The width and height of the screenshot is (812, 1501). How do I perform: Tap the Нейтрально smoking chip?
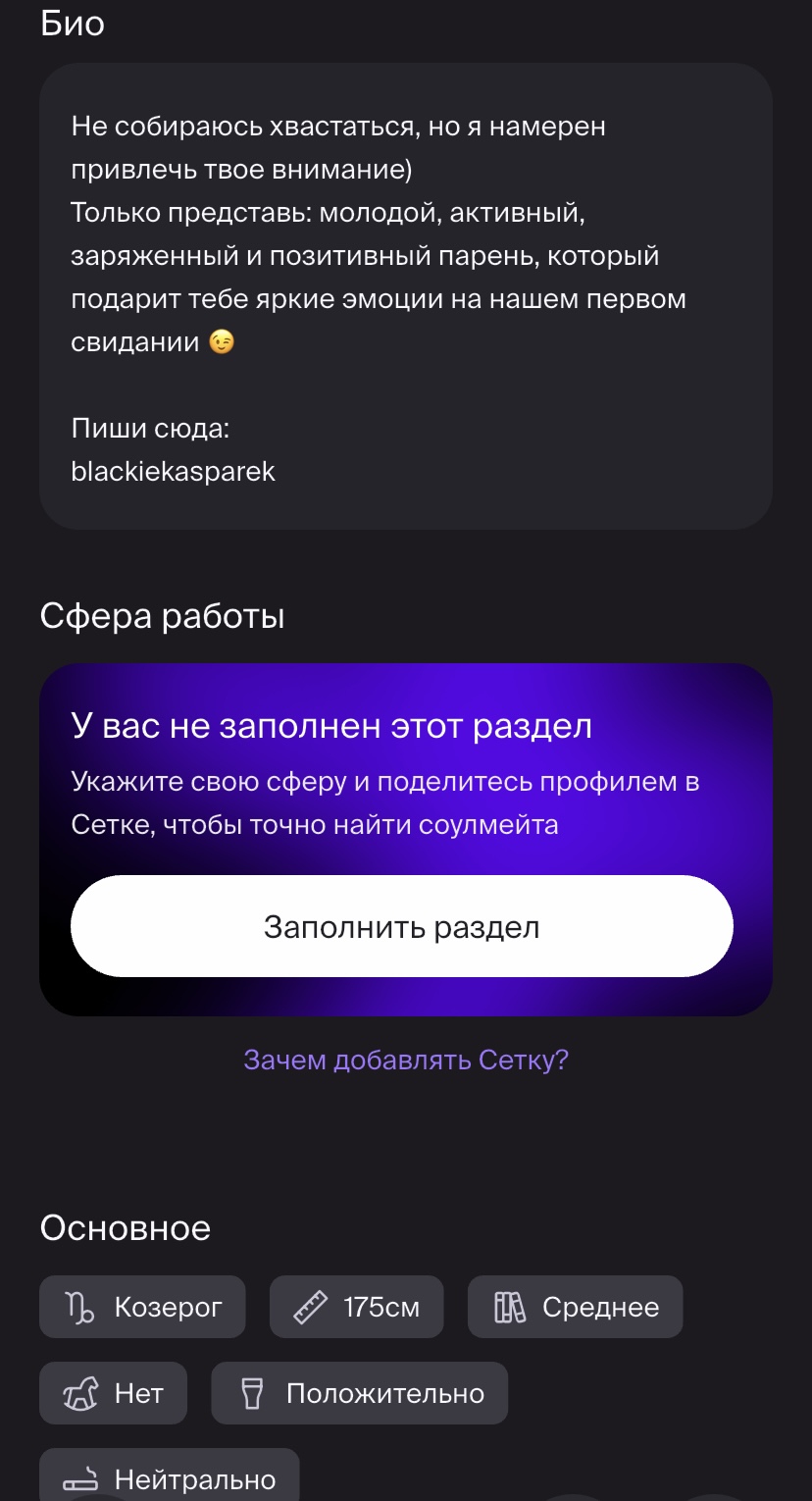169,1476
